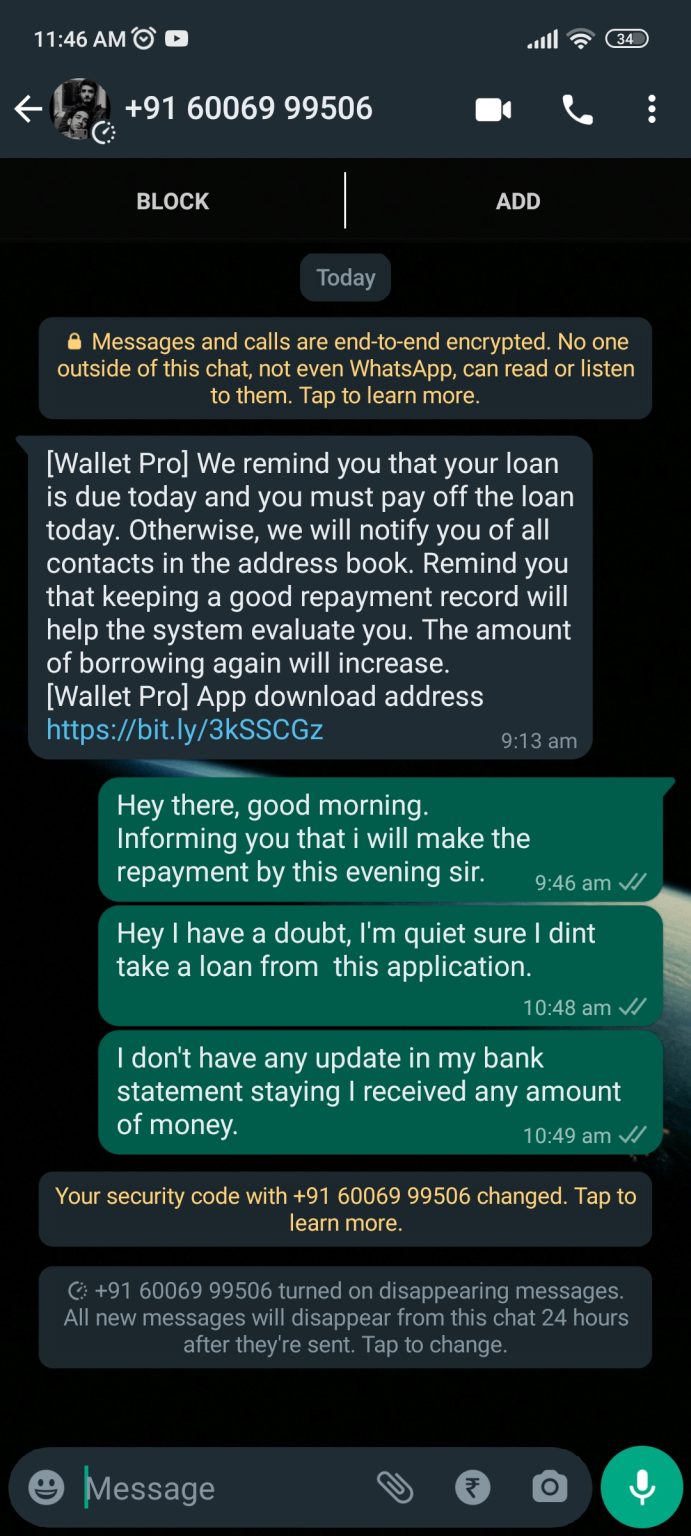Tap the security code changed notice
Viewport: 691px width, 1536px height.
point(345,1209)
